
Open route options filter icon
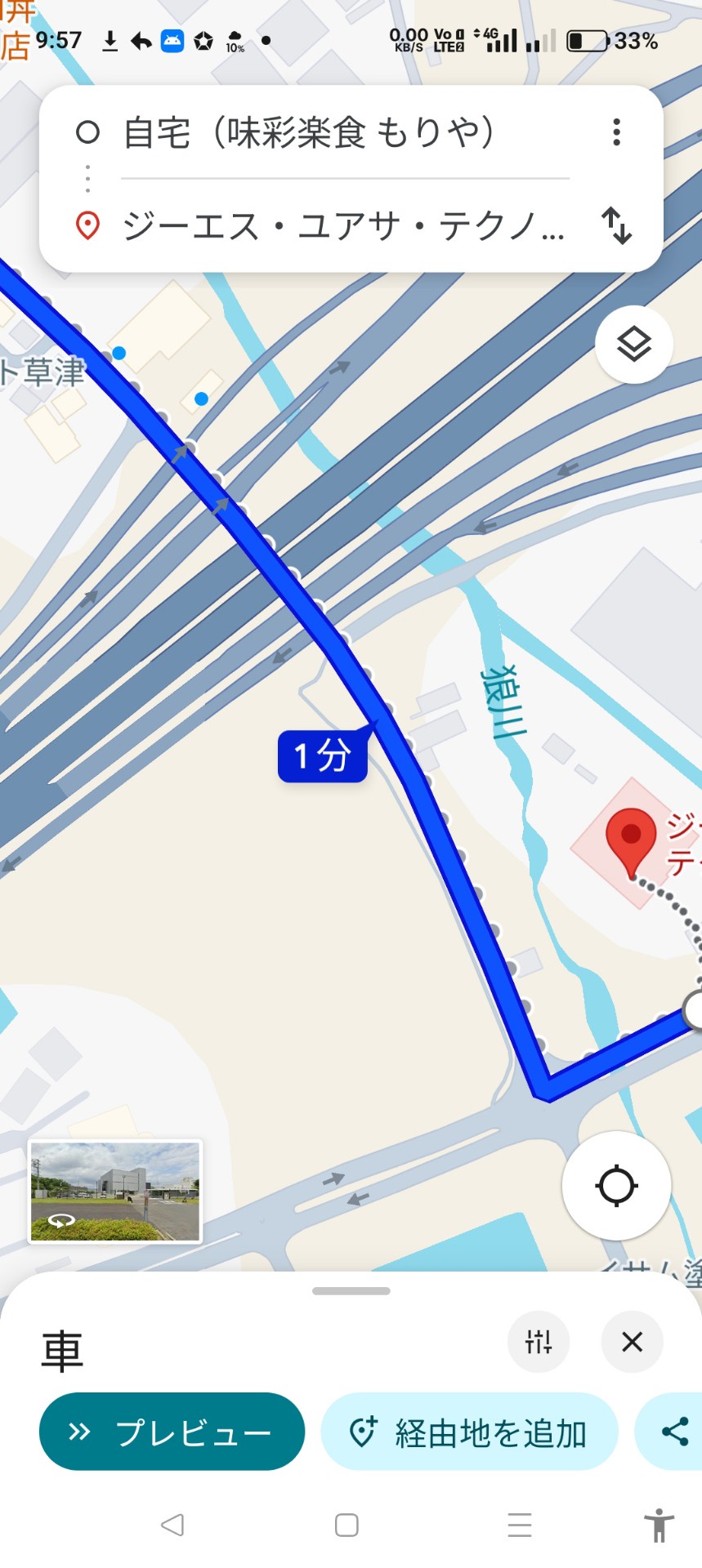click(539, 1342)
